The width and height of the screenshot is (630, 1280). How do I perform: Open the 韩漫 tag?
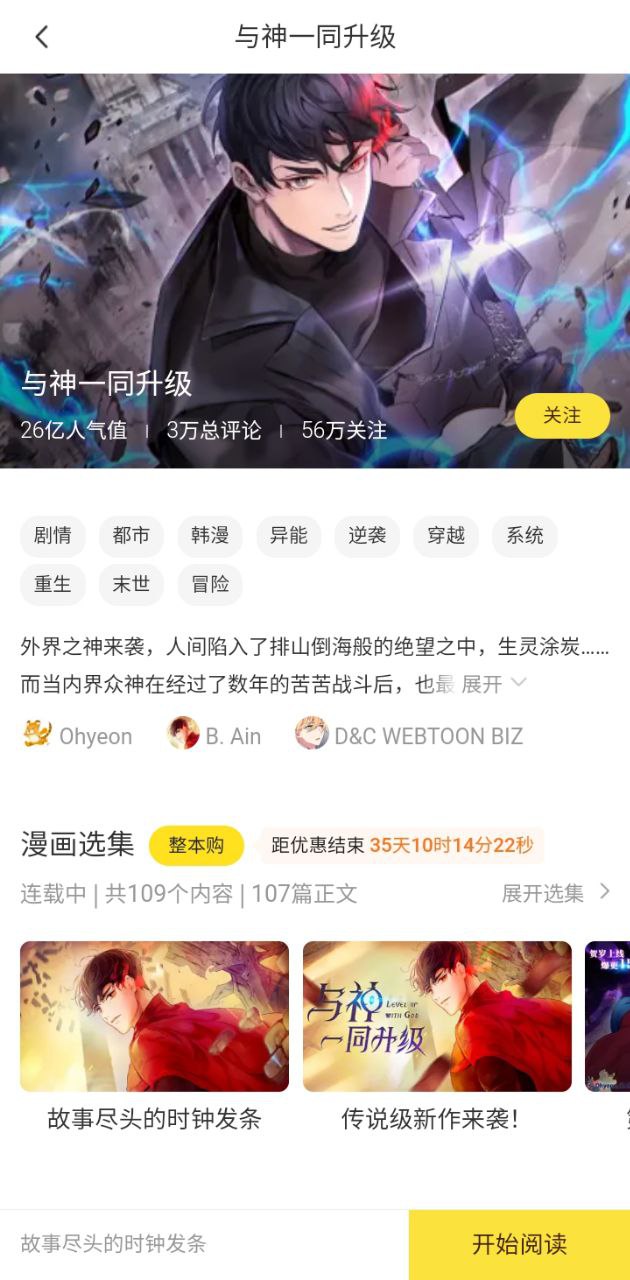[x=210, y=536]
